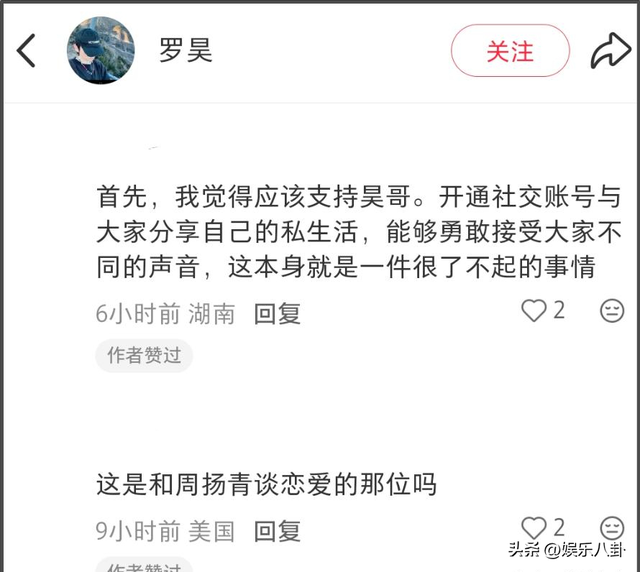Follow 罗昊 with the 关注 button
Image resolution: width=640 pixels, height=572 pixels.
click(510, 51)
